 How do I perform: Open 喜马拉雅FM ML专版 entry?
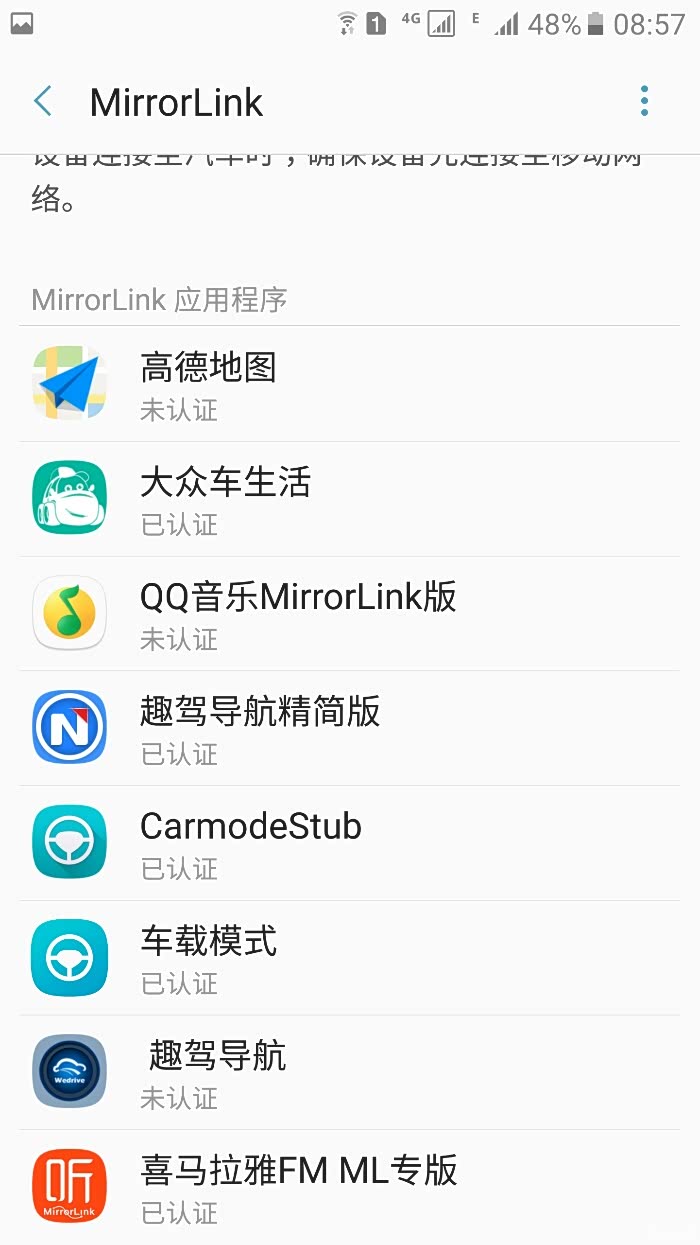[x=349, y=1186]
